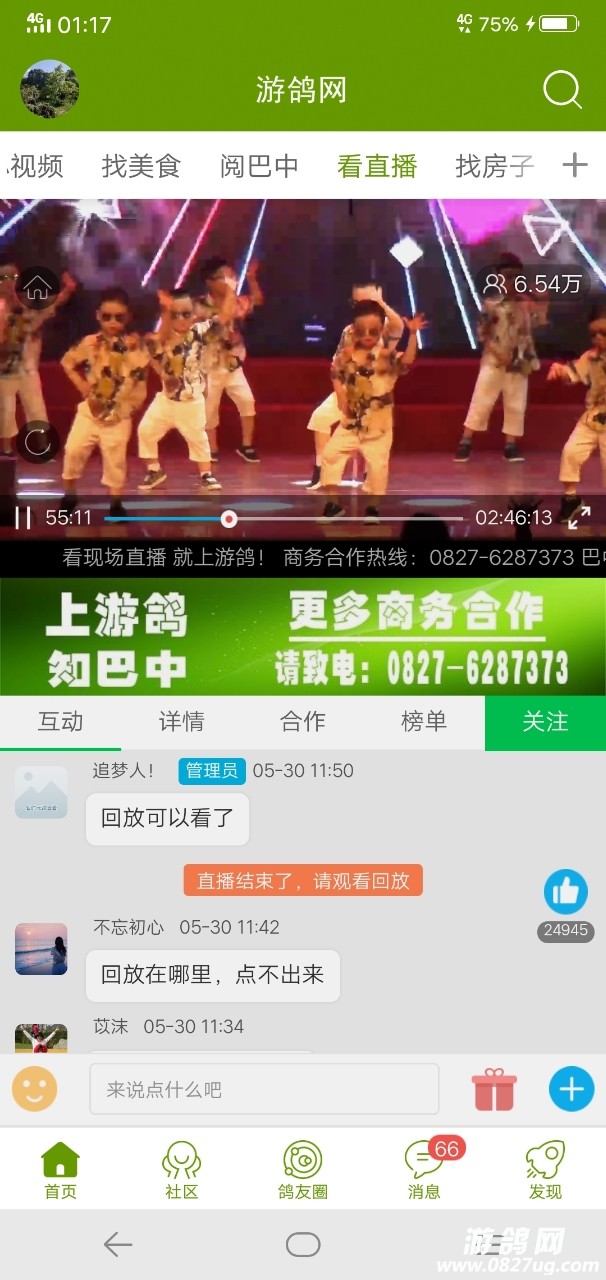This screenshot has height=1280, width=606.
Task: Switch to the 榜单 tab
Action: click(x=424, y=722)
